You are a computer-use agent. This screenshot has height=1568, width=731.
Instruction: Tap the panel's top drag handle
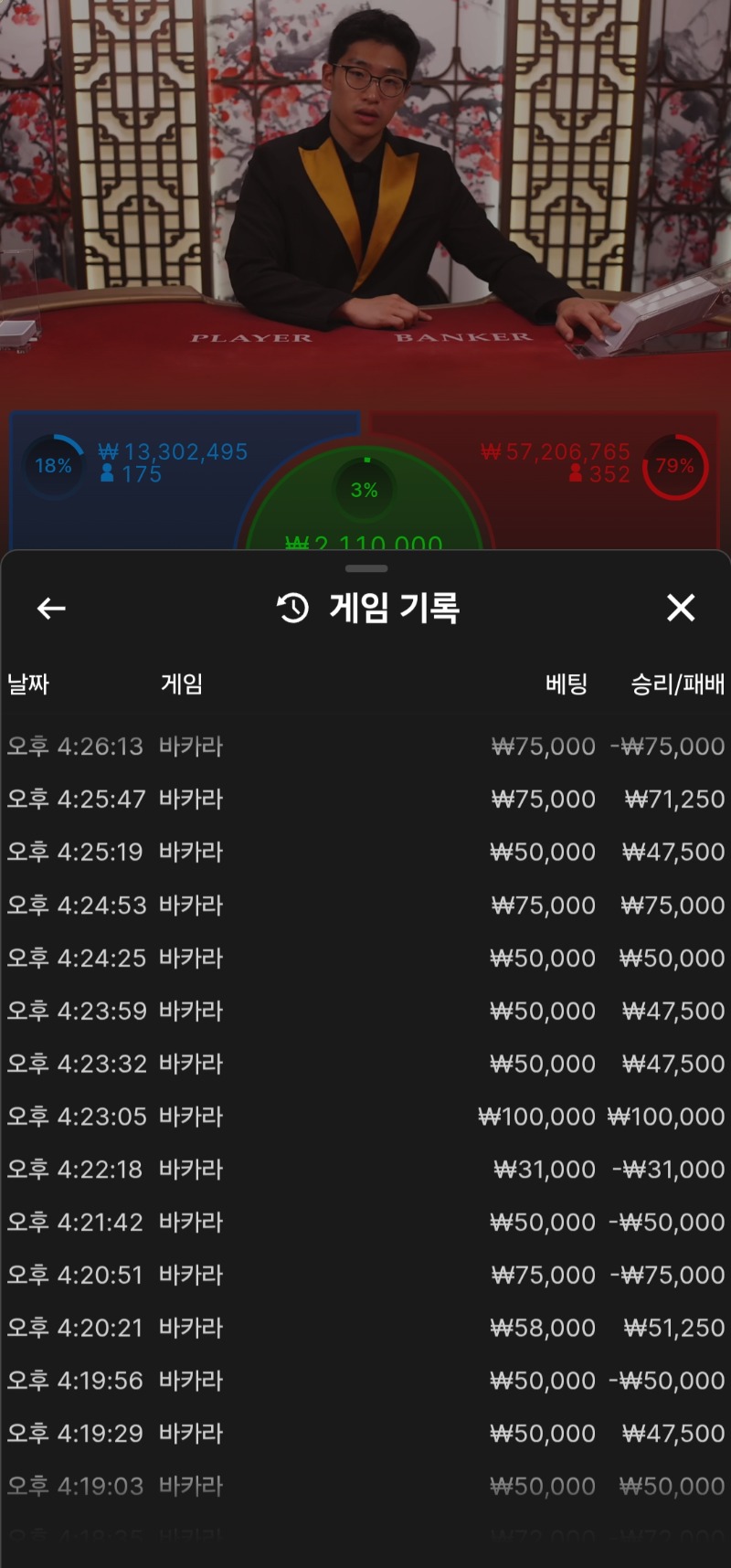point(366,568)
